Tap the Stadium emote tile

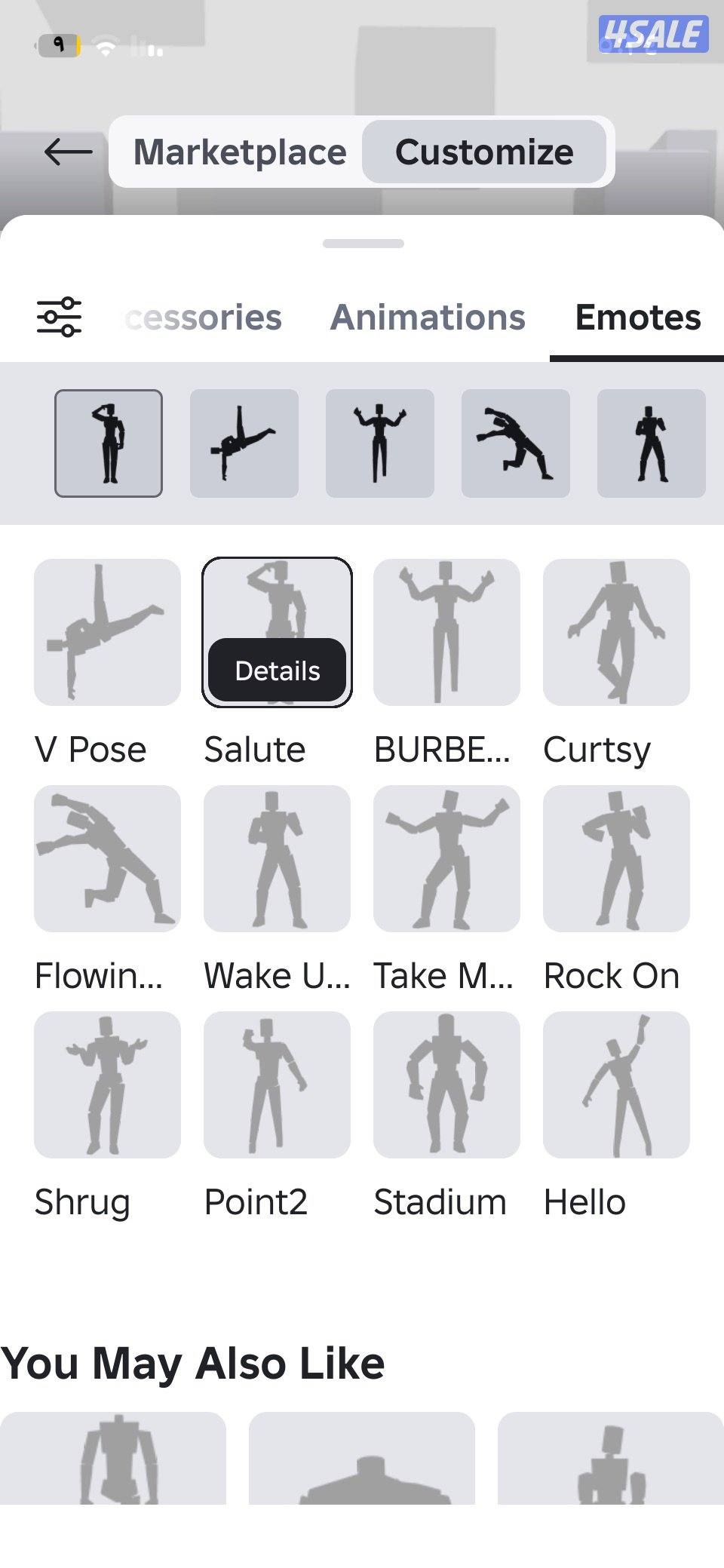coord(446,1085)
